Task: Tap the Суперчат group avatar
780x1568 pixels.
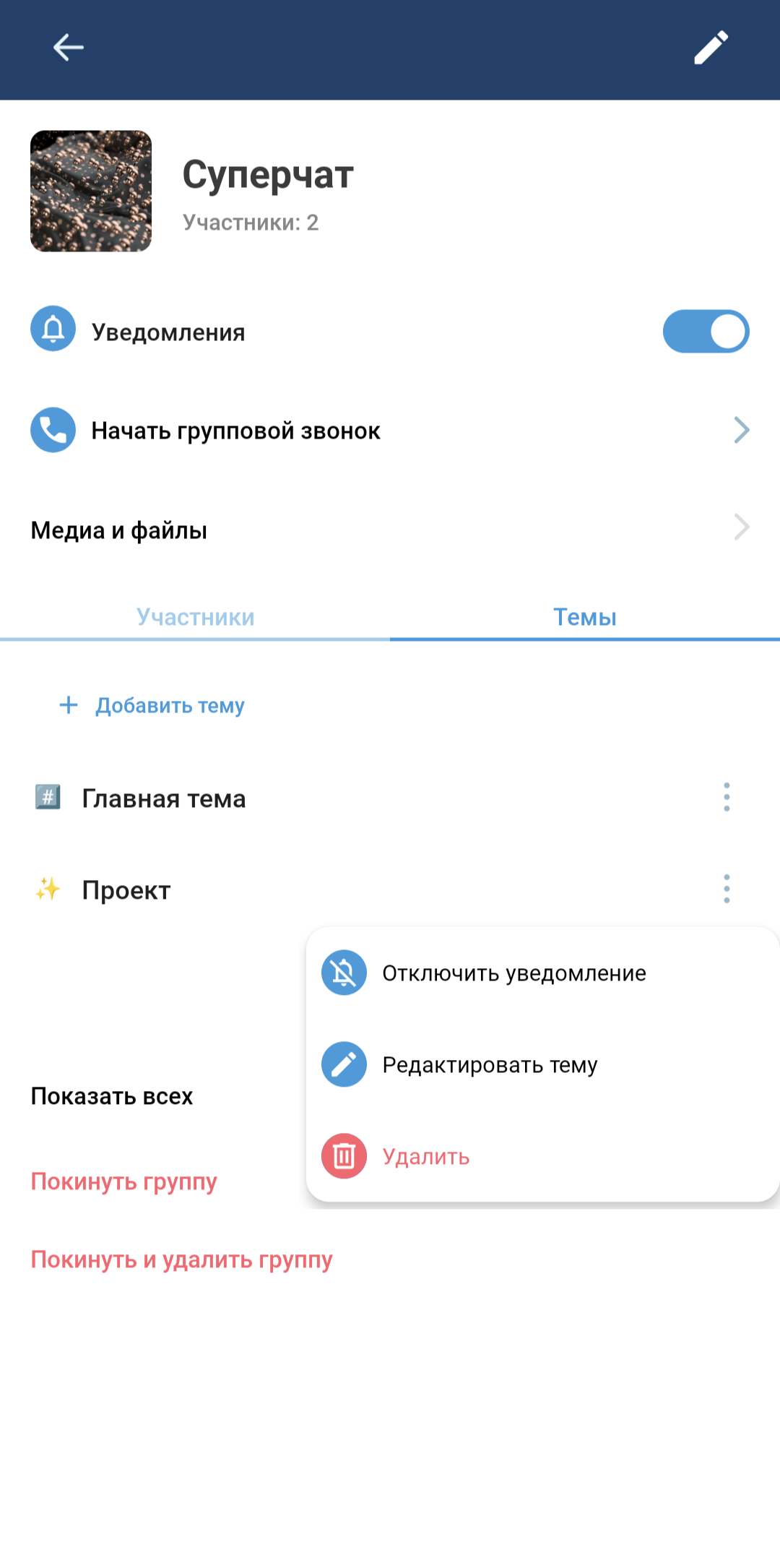Action: coord(91,191)
